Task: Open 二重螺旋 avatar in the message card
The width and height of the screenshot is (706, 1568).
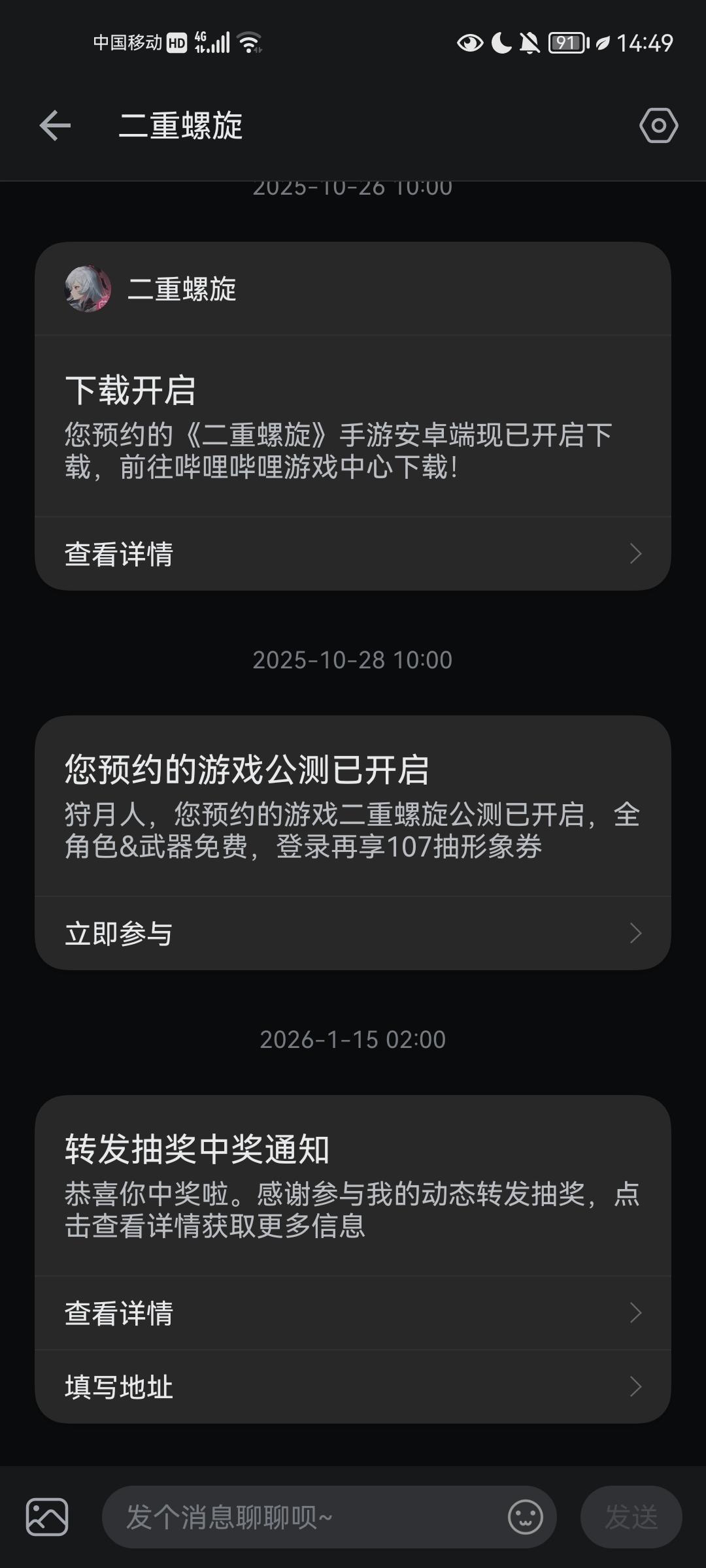Action: pyautogui.click(x=88, y=289)
